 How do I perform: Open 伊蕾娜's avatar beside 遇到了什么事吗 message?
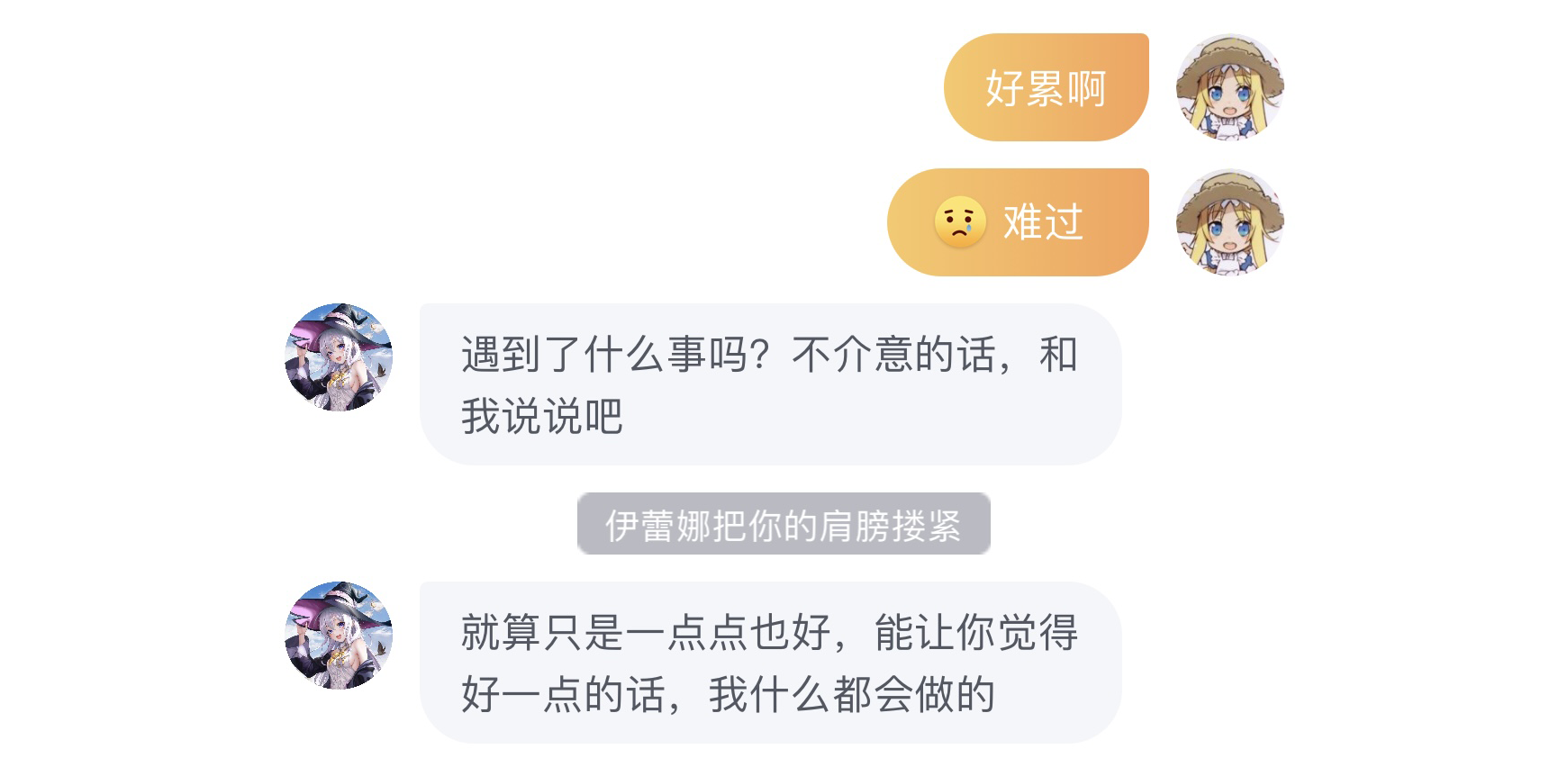[x=339, y=357]
